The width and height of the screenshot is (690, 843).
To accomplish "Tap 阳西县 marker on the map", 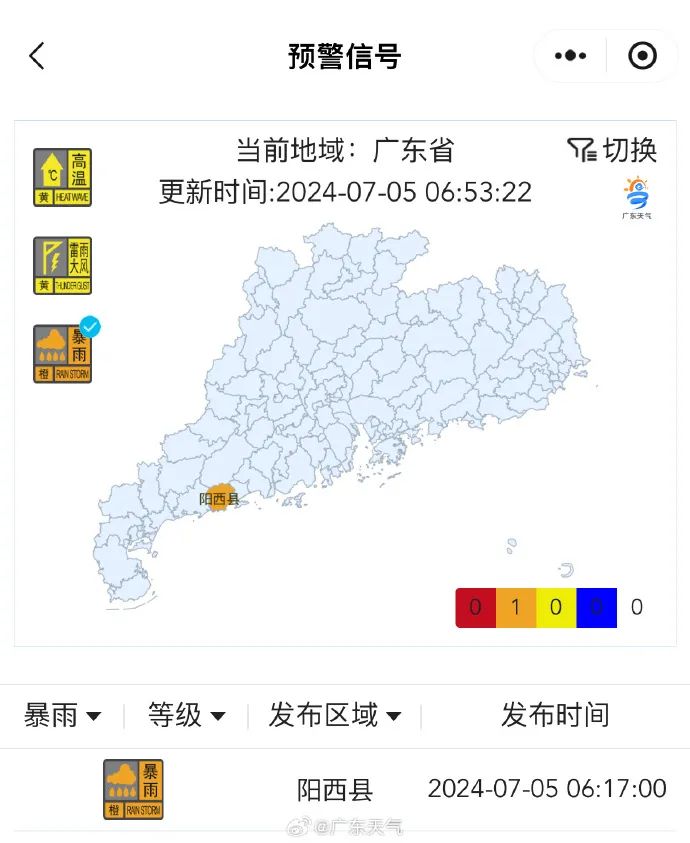I will 220,497.
